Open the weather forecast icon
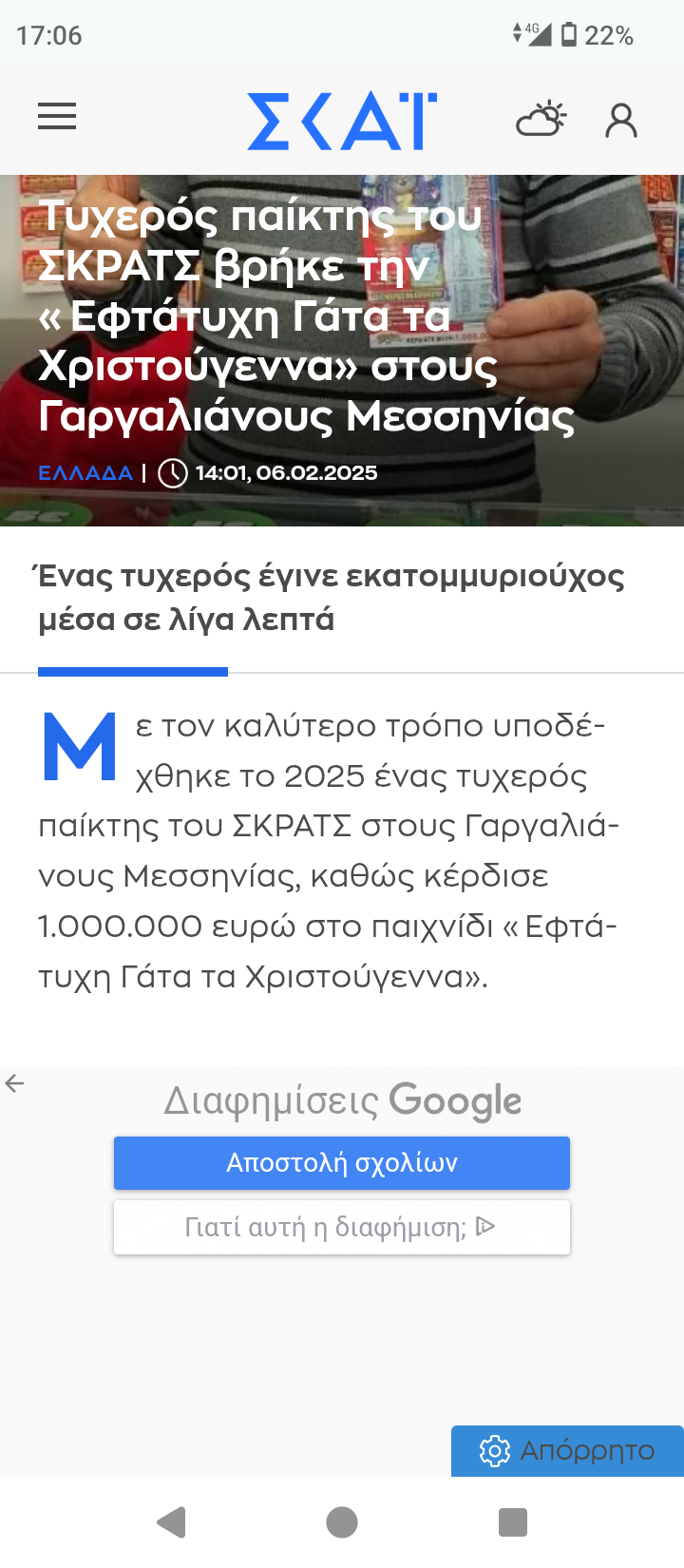The image size is (684, 1568). coord(541,120)
